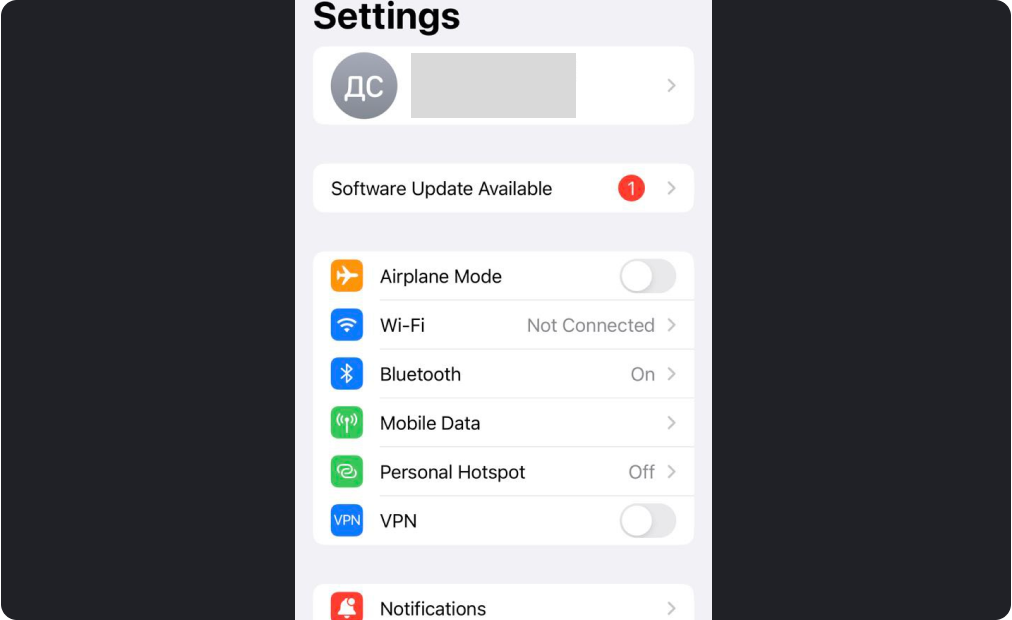
Task: Open Personal Hotspot settings
Action: [x=503, y=472]
